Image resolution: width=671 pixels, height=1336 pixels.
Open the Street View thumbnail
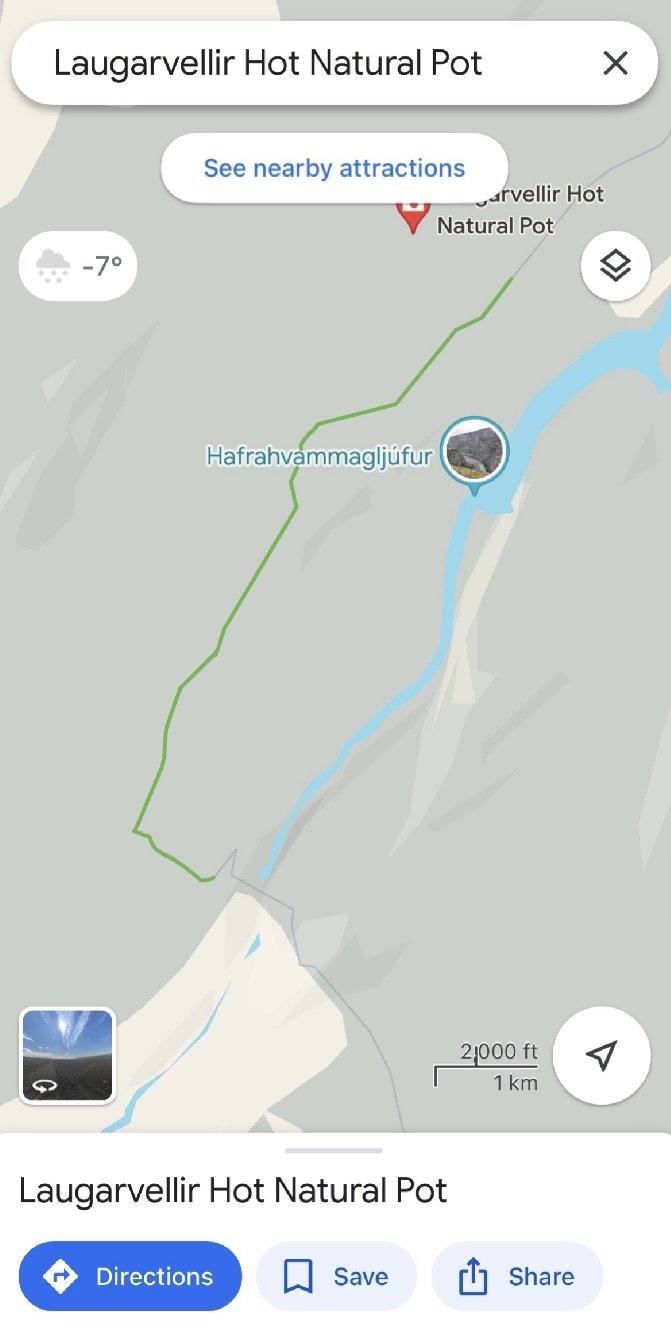click(x=68, y=1055)
